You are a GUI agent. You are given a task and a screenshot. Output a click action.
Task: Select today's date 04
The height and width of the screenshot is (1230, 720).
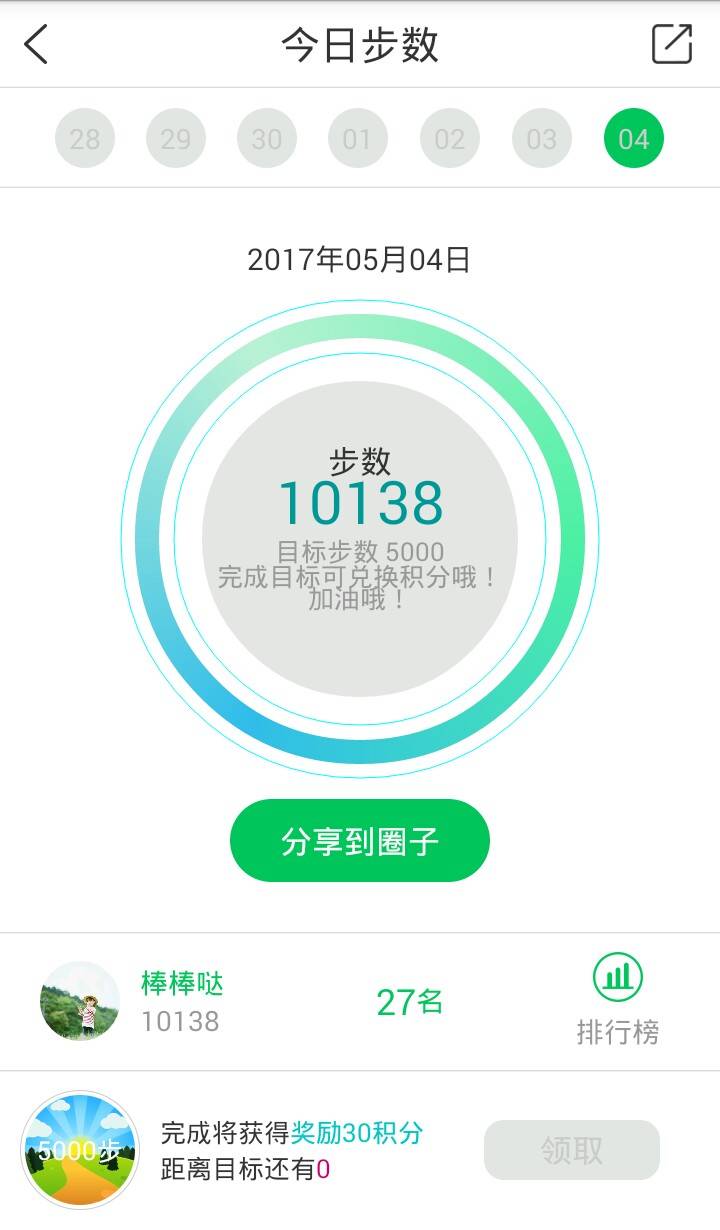click(x=633, y=139)
